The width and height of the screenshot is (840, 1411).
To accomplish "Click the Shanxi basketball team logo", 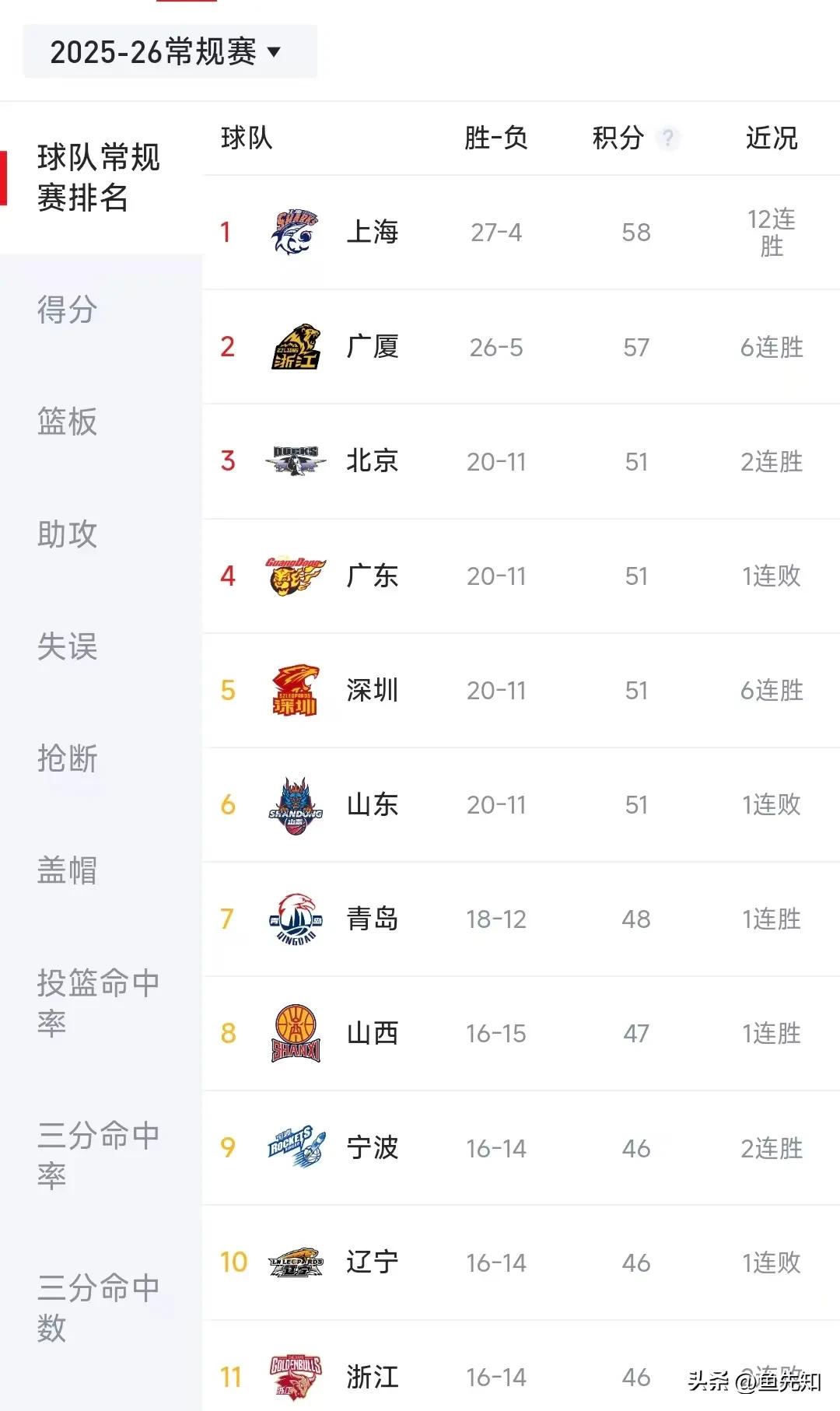I will (x=296, y=1033).
